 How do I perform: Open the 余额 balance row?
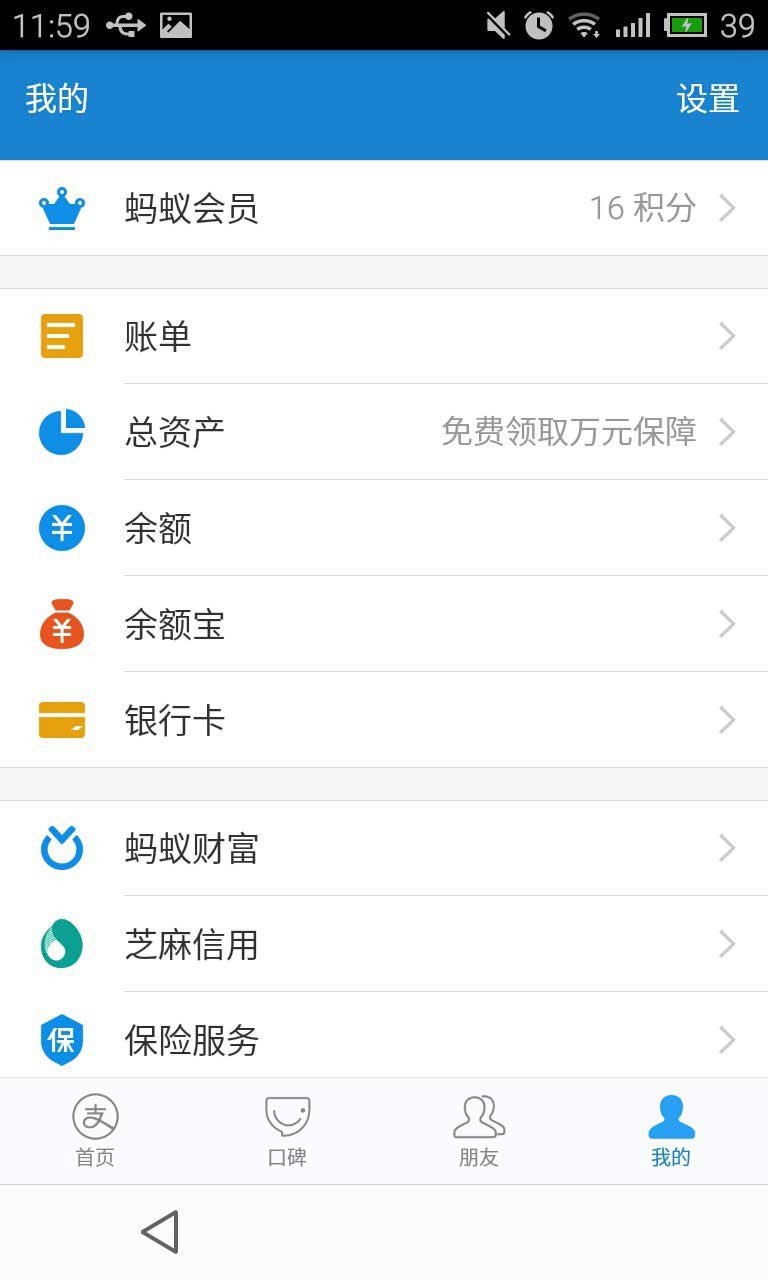pos(384,528)
